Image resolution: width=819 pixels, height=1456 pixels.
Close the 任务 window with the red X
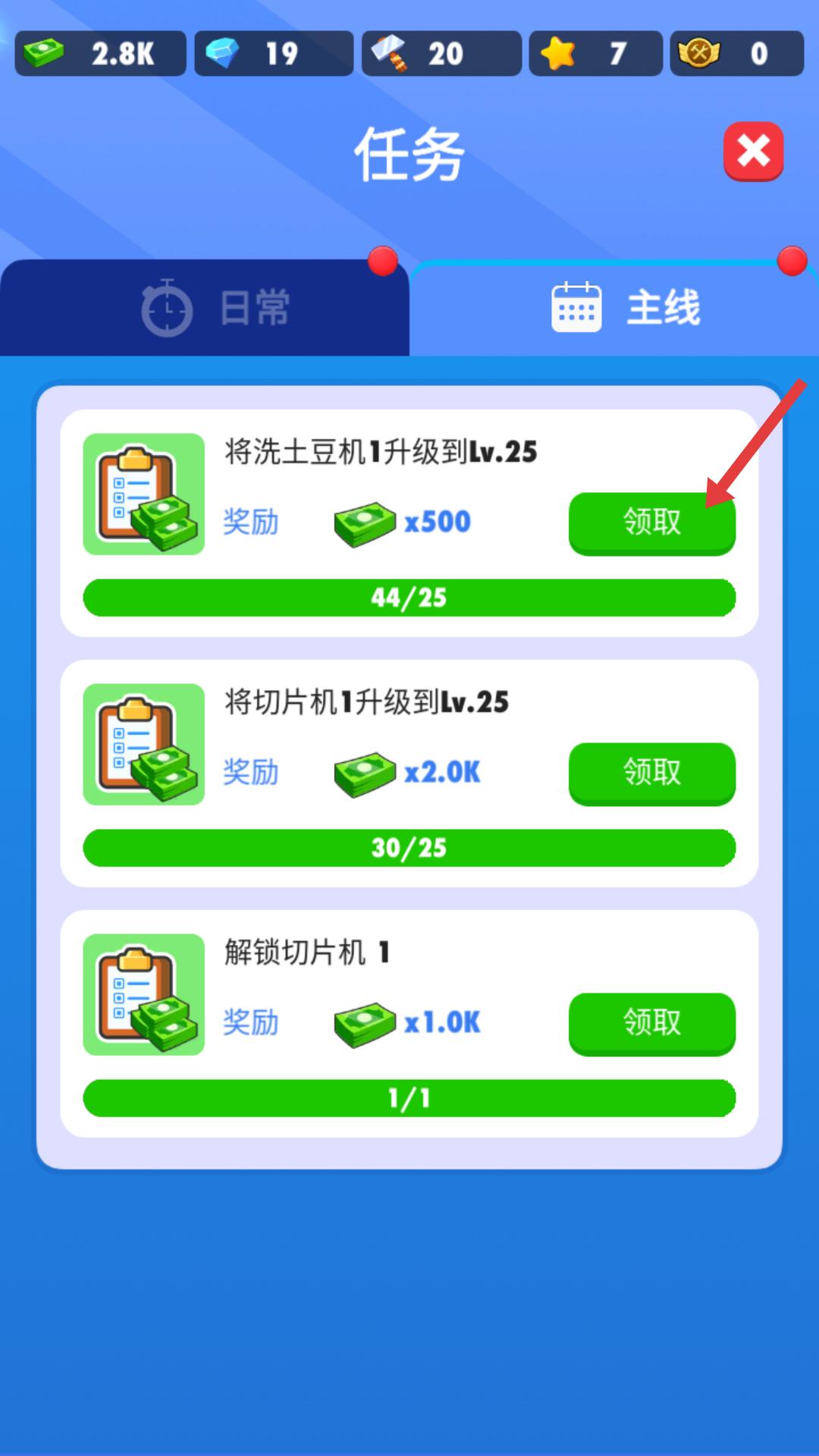coord(753,151)
